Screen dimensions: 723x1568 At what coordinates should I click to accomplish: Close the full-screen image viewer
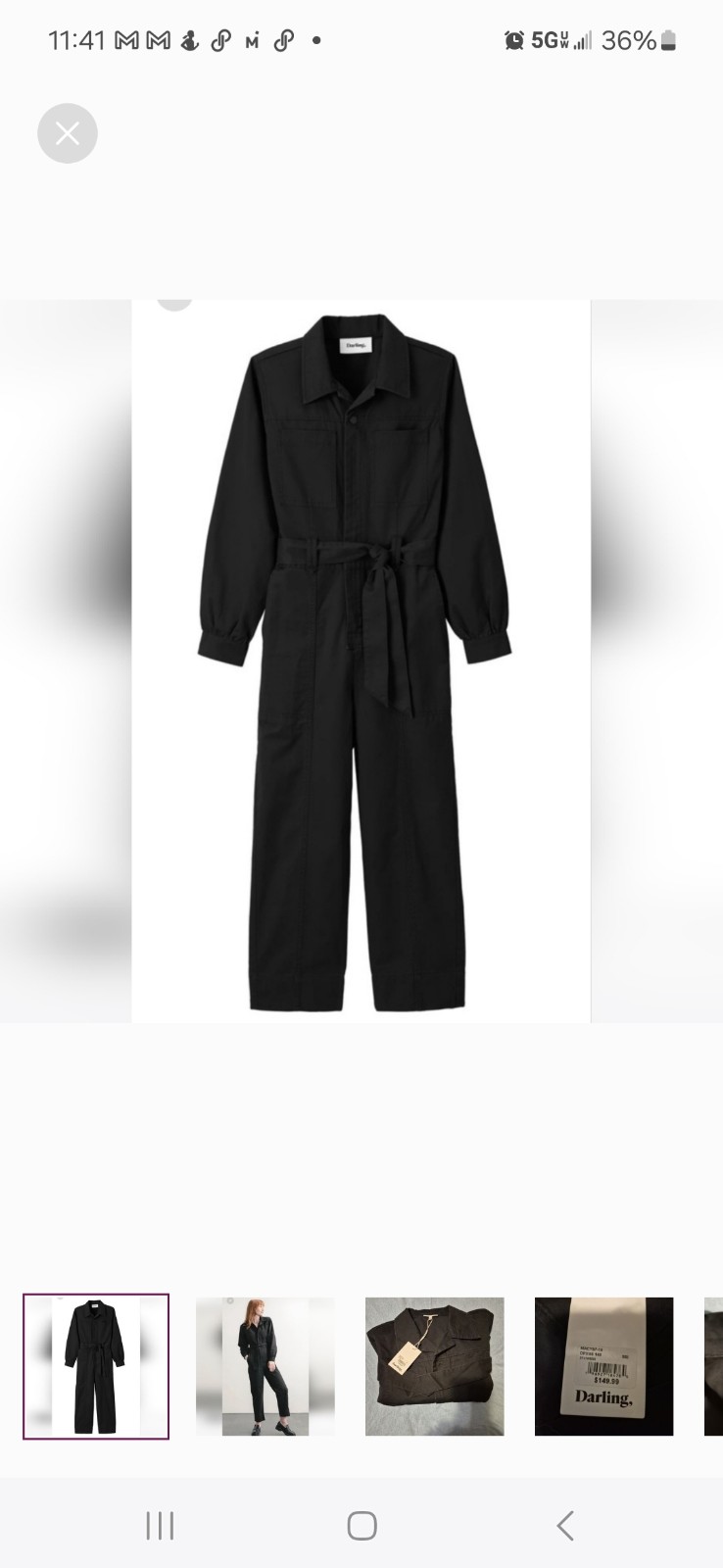[68, 133]
